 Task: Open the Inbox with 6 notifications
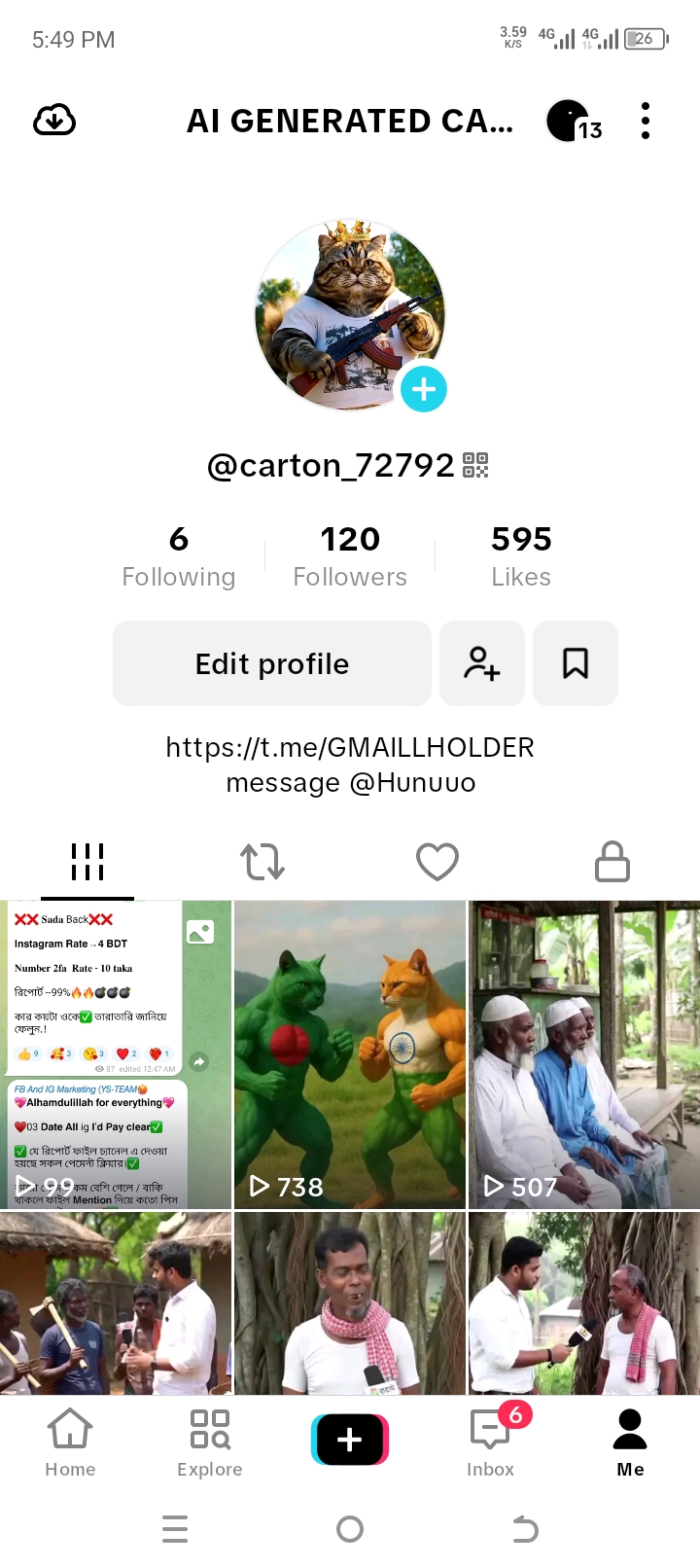(x=490, y=1443)
